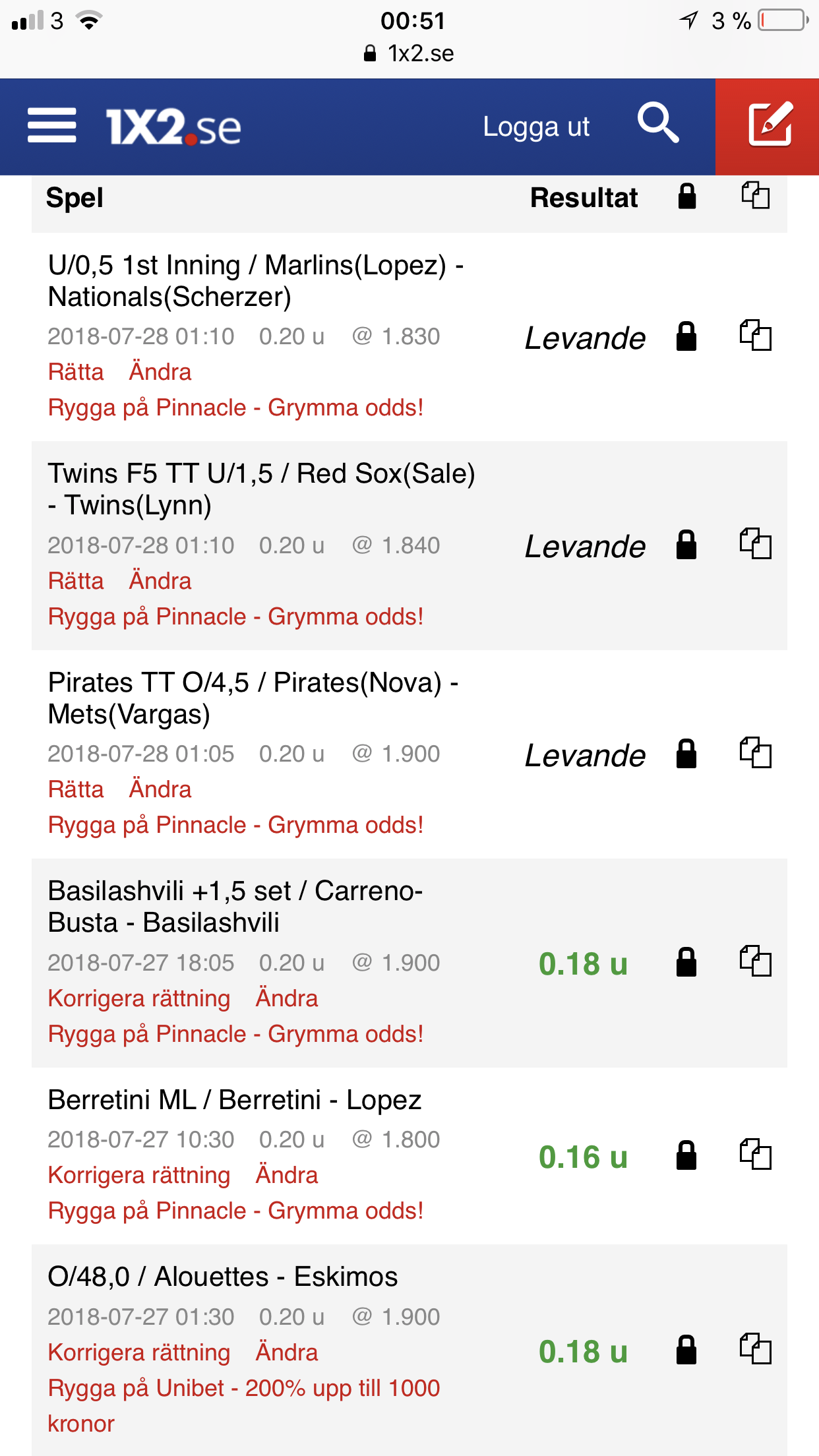Tap Ändra on the Marlins–Nationals bet
The height and width of the screenshot is (1456, 819).
pyautogui.click(x=160, y=372)
